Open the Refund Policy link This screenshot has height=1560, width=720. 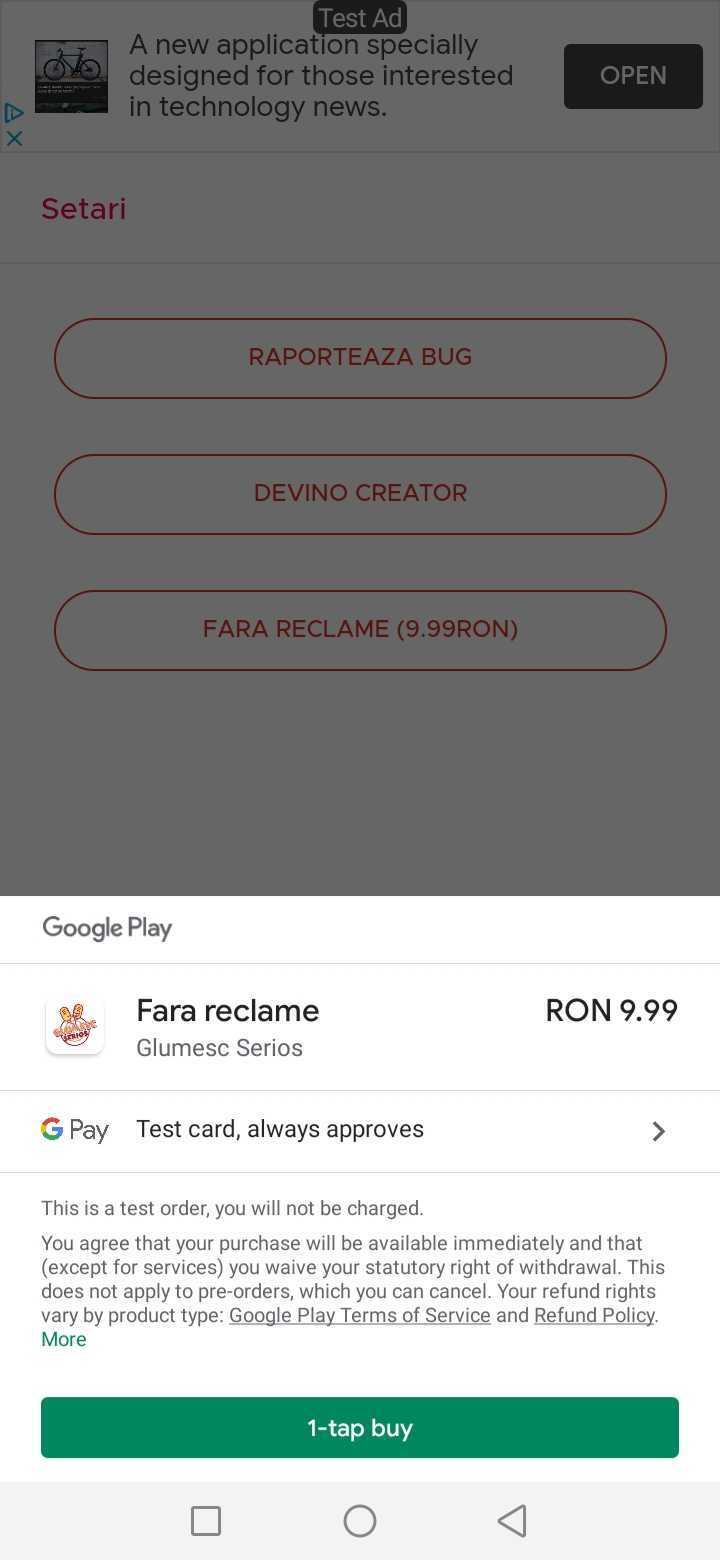click(594, 1315)
